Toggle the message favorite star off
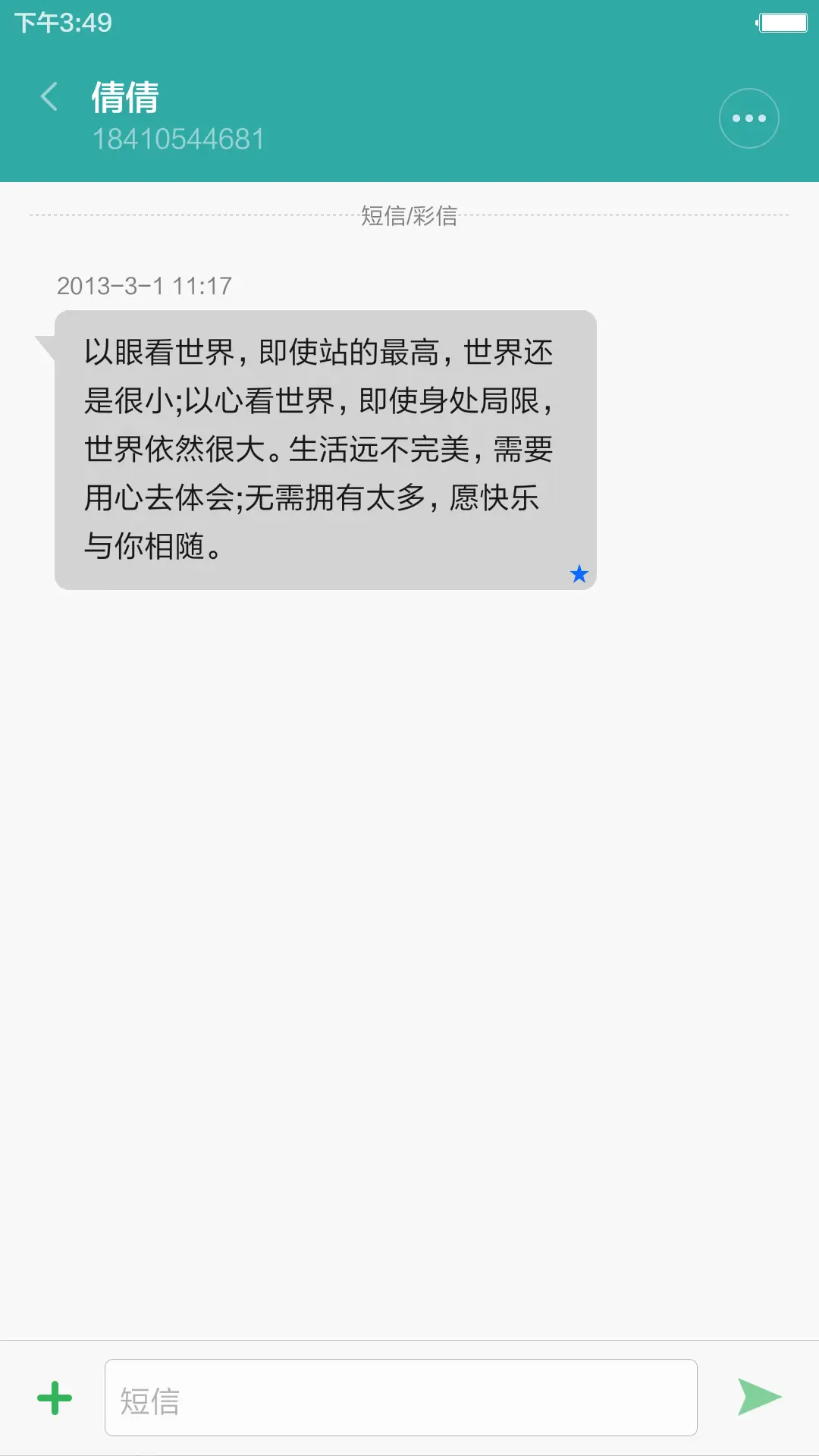Screen dimensions: 819x1456 click(579, 574)
